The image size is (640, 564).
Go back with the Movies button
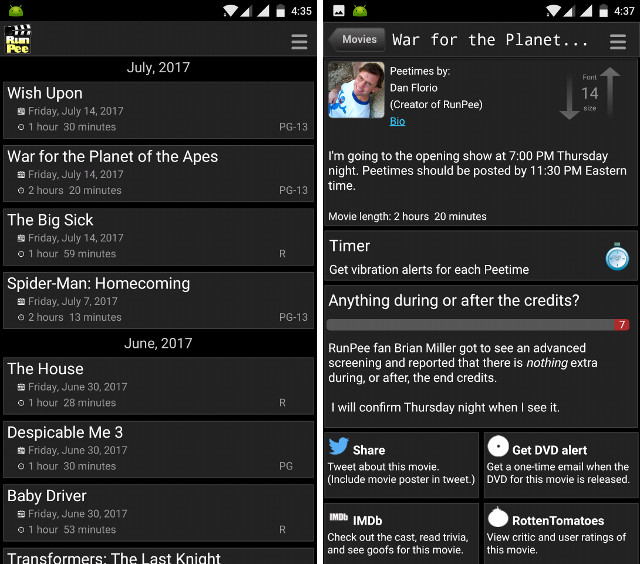point(357,40)
